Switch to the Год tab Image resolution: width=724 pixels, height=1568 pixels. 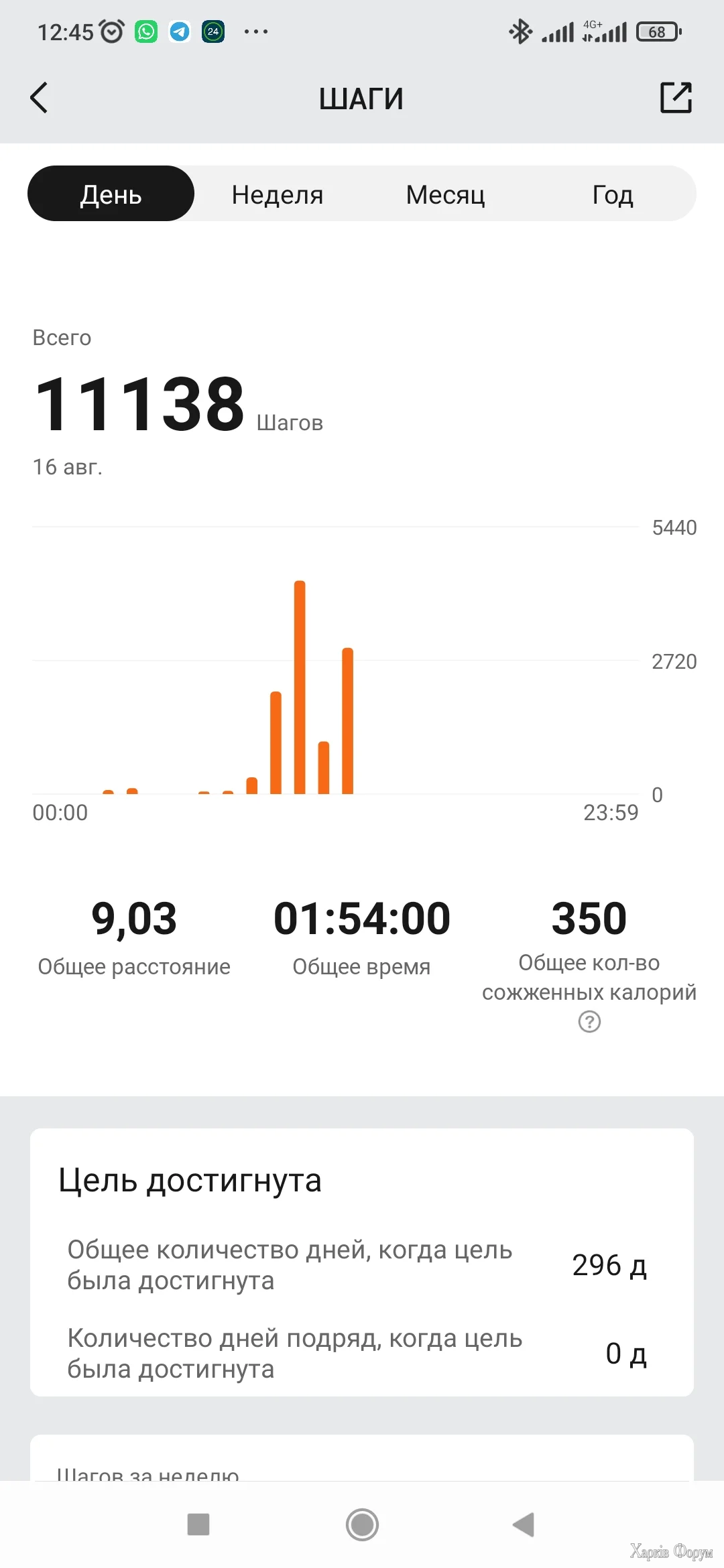[x=613, y=195]
